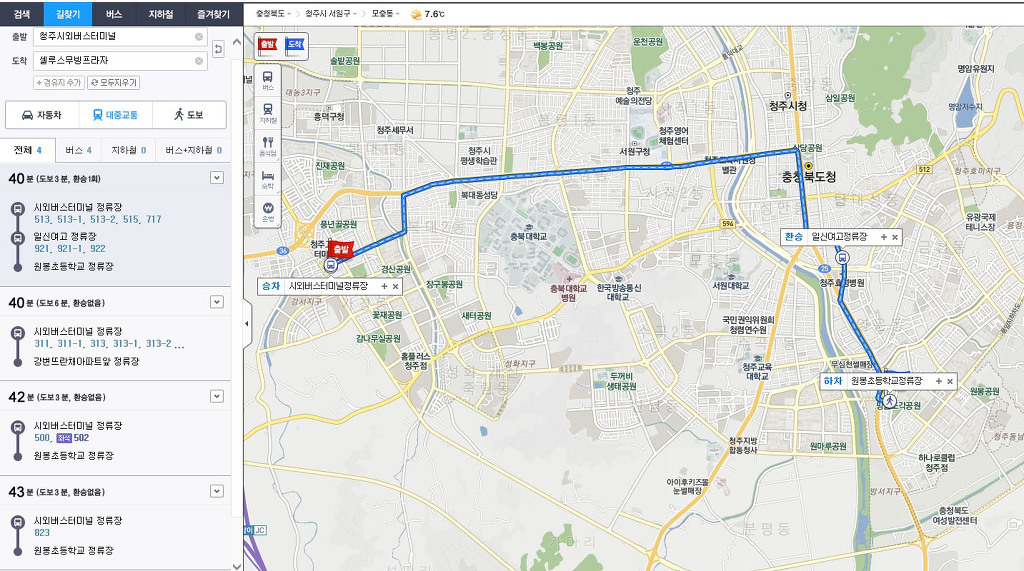1024x571 pixels.
Task: Clear the 출발 field text
Action: tap(199, 37)
